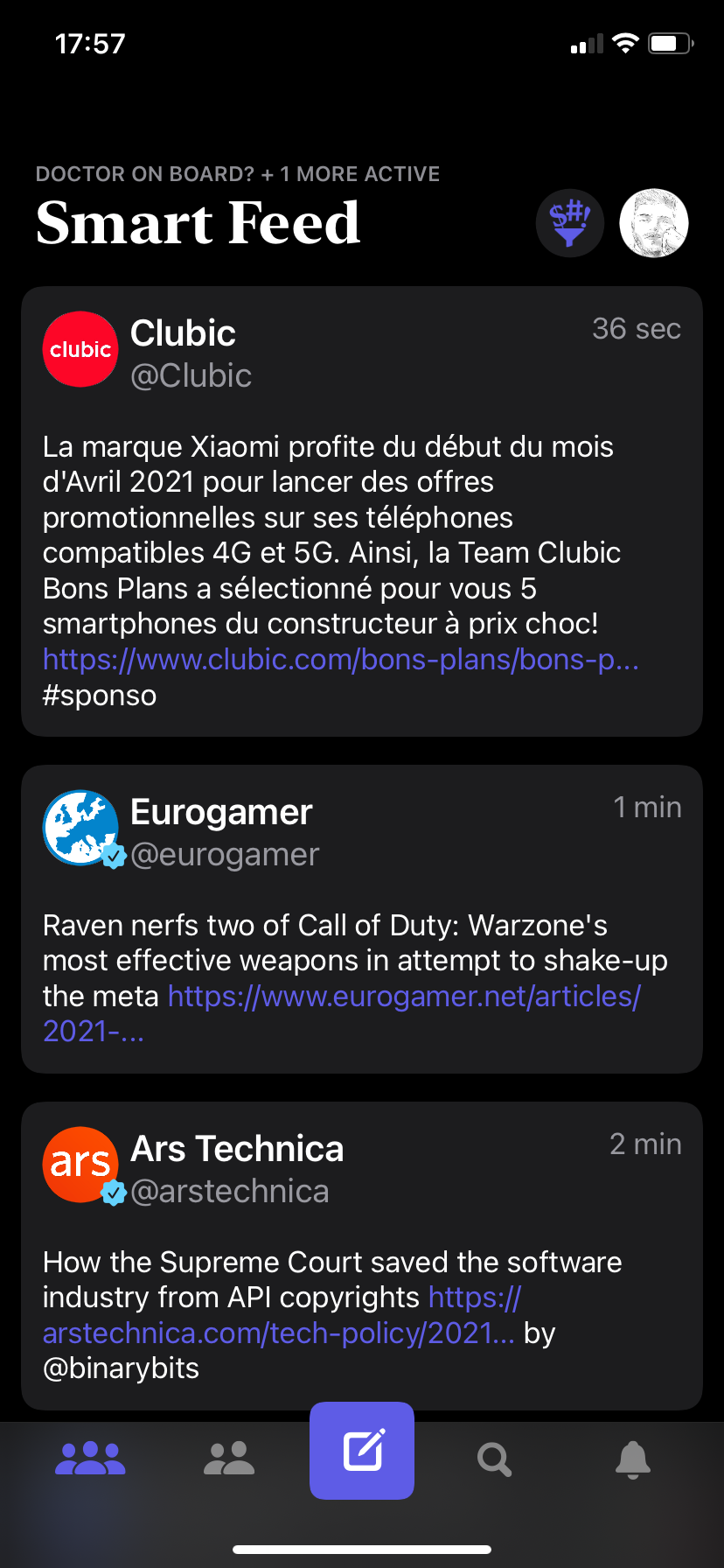
Task: View Ars Technica's profile avatar
Action: (x=80, y=1165)
